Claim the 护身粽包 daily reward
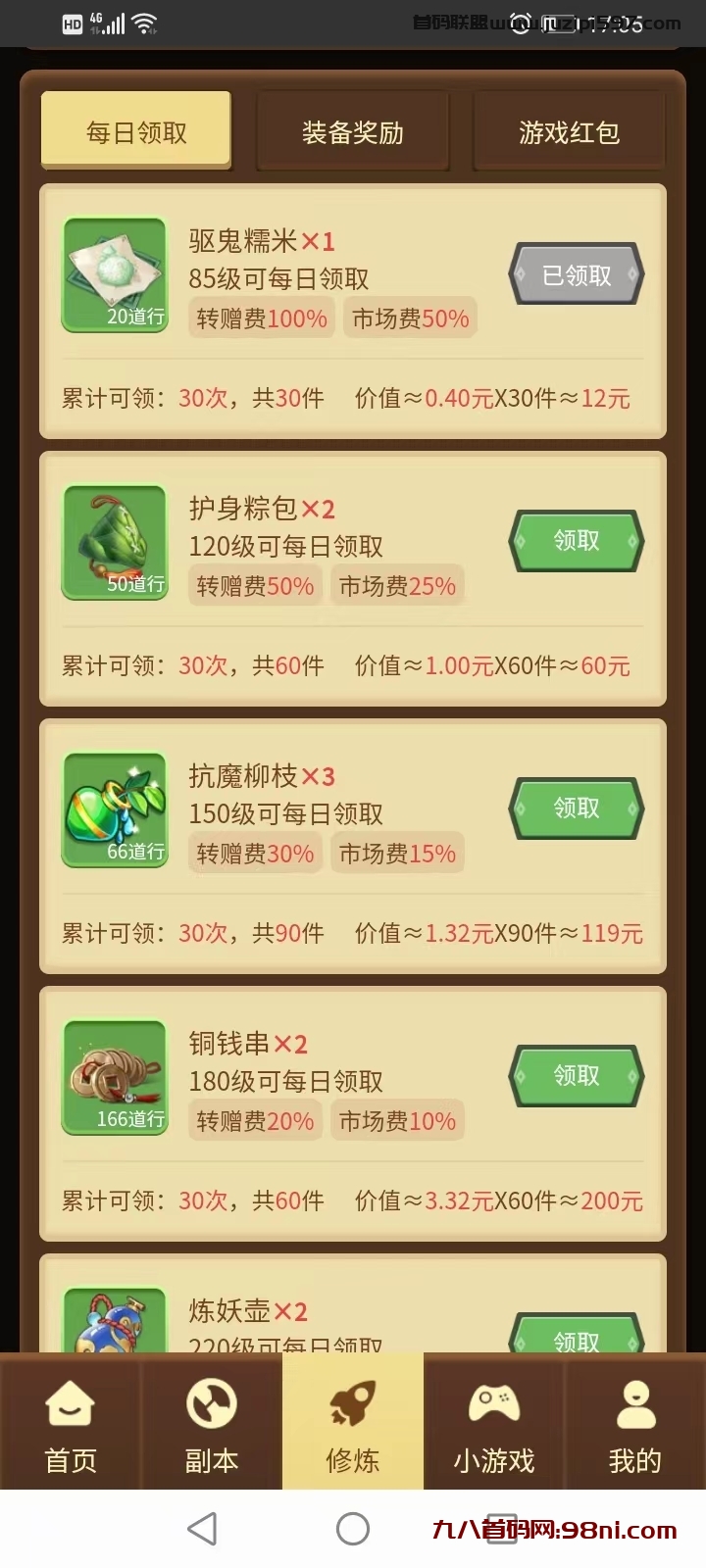 pos(577,541)
